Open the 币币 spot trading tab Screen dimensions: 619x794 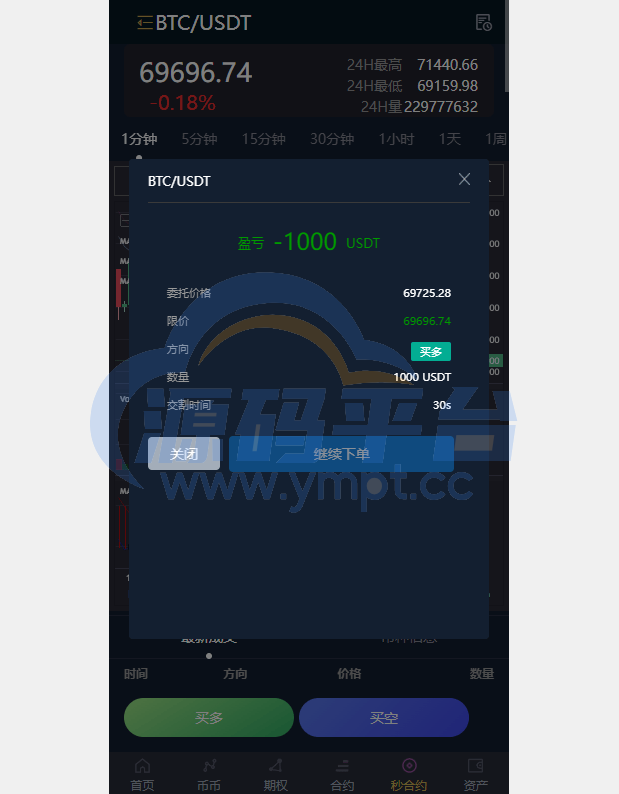209,774
